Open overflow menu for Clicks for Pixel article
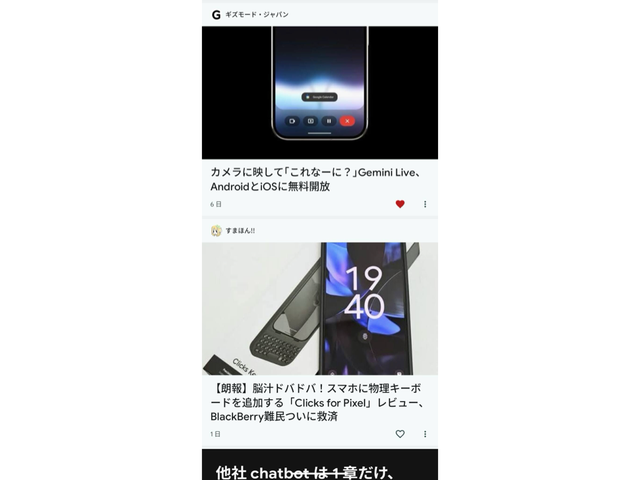Image resolution: width=640 pixels, height=480 pixels. [x=425, y=434]
